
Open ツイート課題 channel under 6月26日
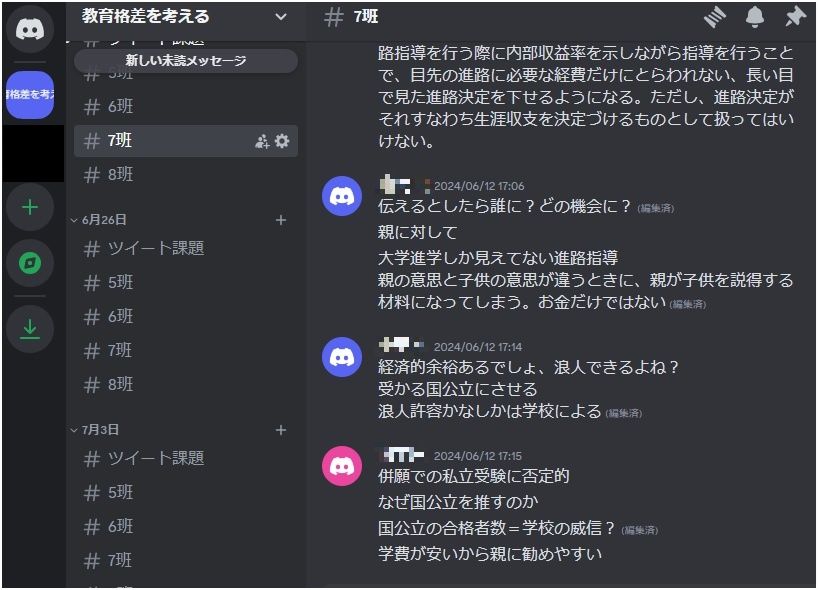point(155,248)
